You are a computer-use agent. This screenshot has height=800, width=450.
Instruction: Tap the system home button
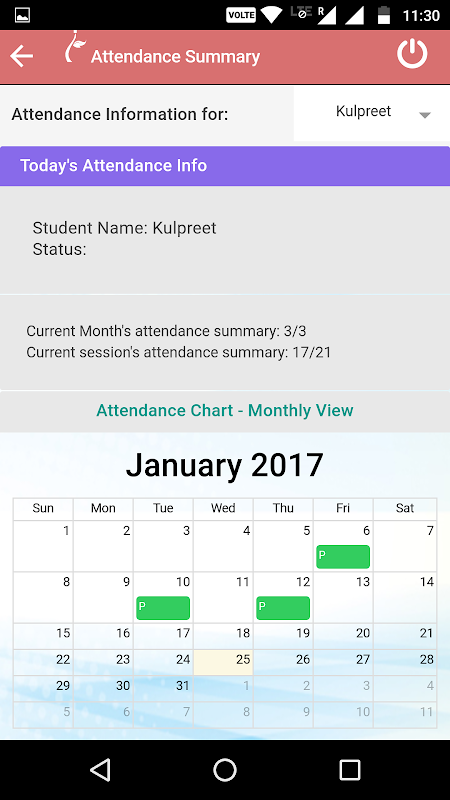[x=225, y=770]
